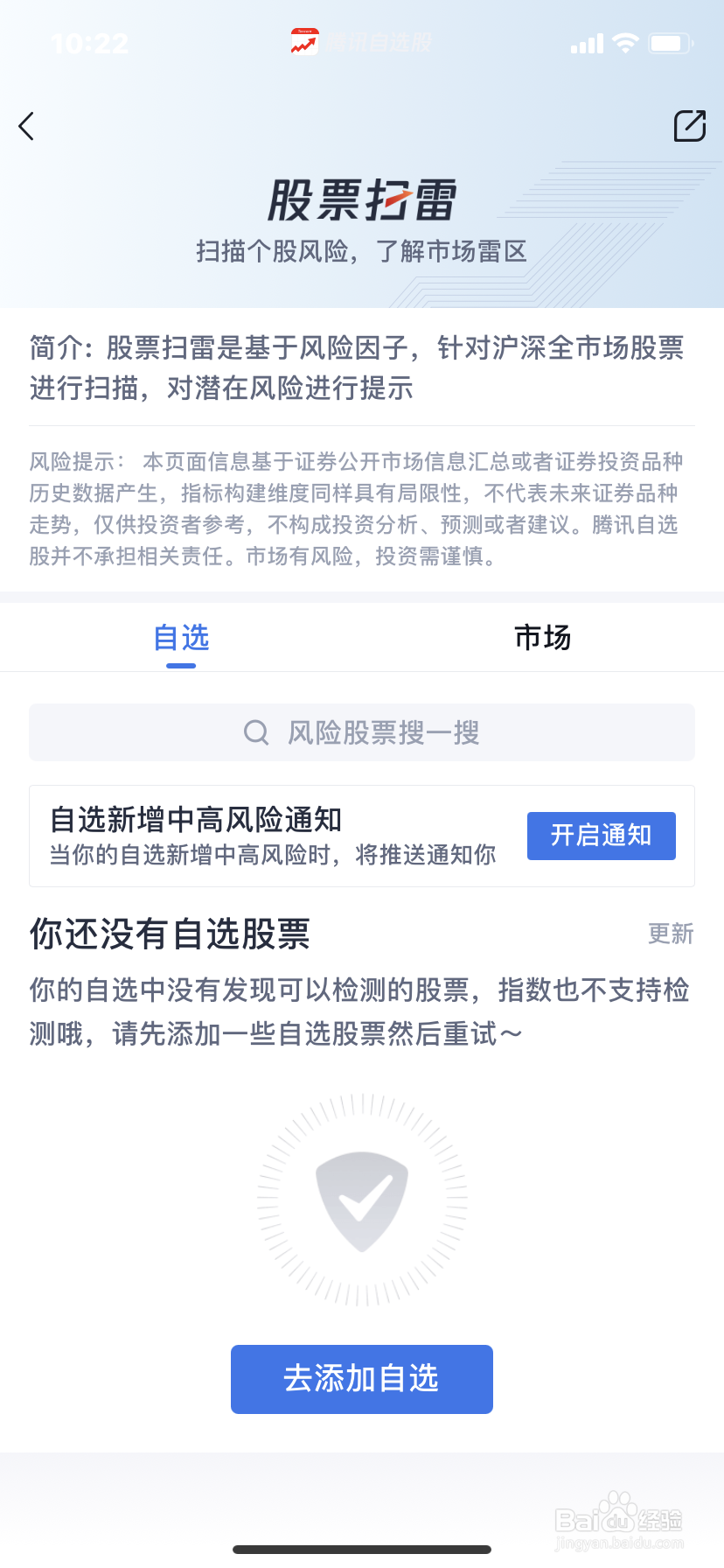Switch to the 市场 tab
The image size is (724, 1568).
542,638
